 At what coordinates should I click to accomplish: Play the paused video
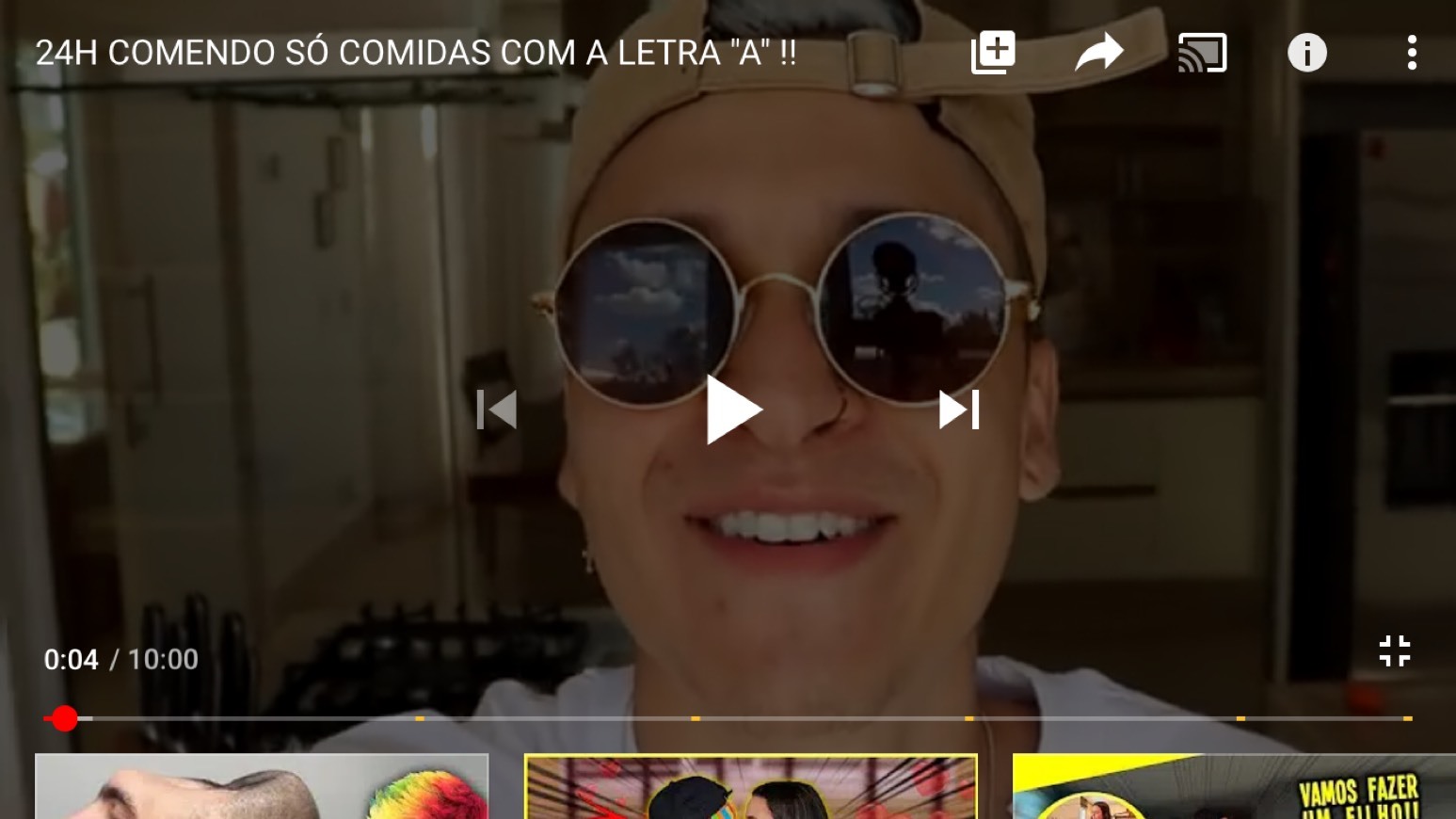point(733,409)
